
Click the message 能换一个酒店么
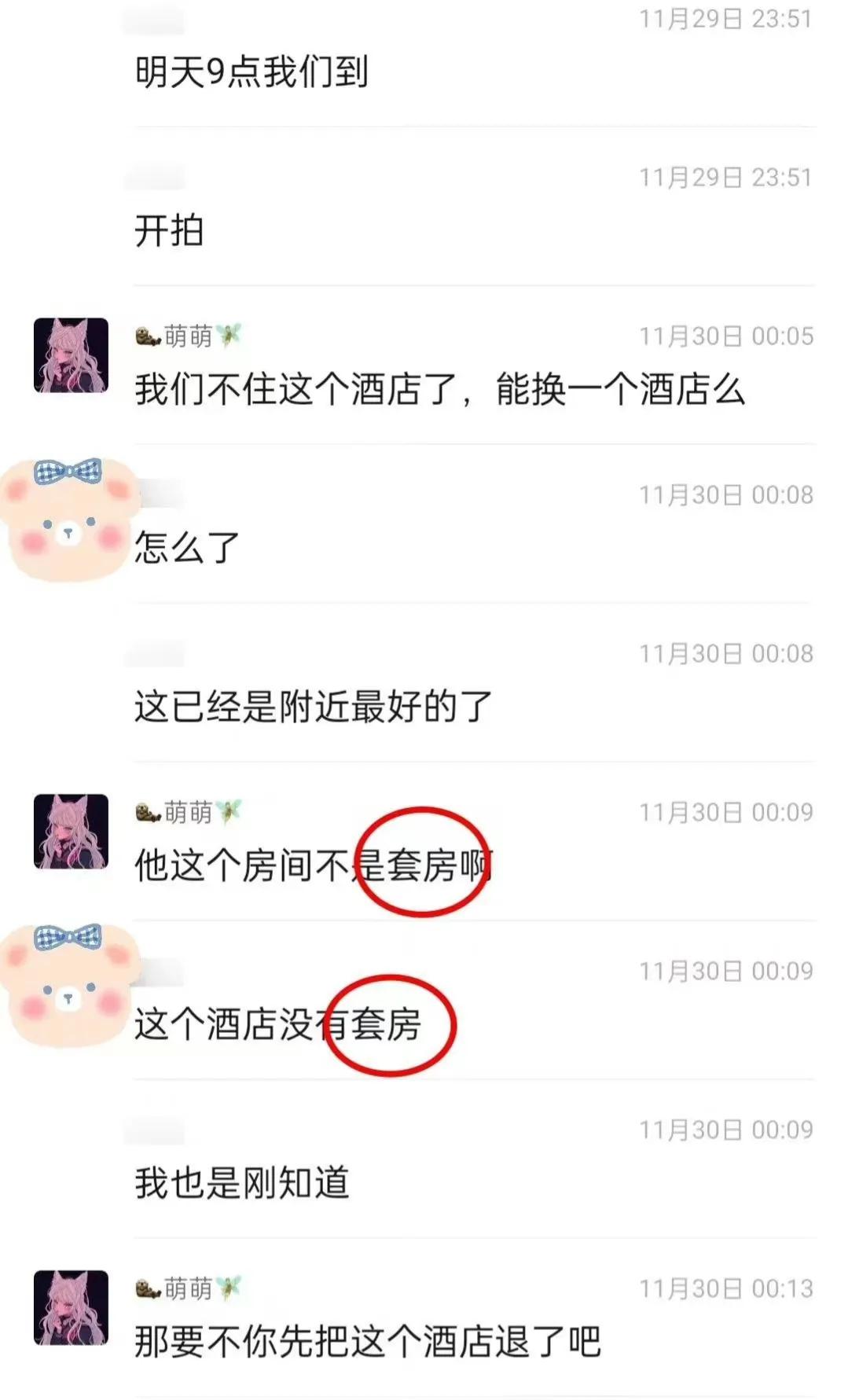click(x=621, y=389)
